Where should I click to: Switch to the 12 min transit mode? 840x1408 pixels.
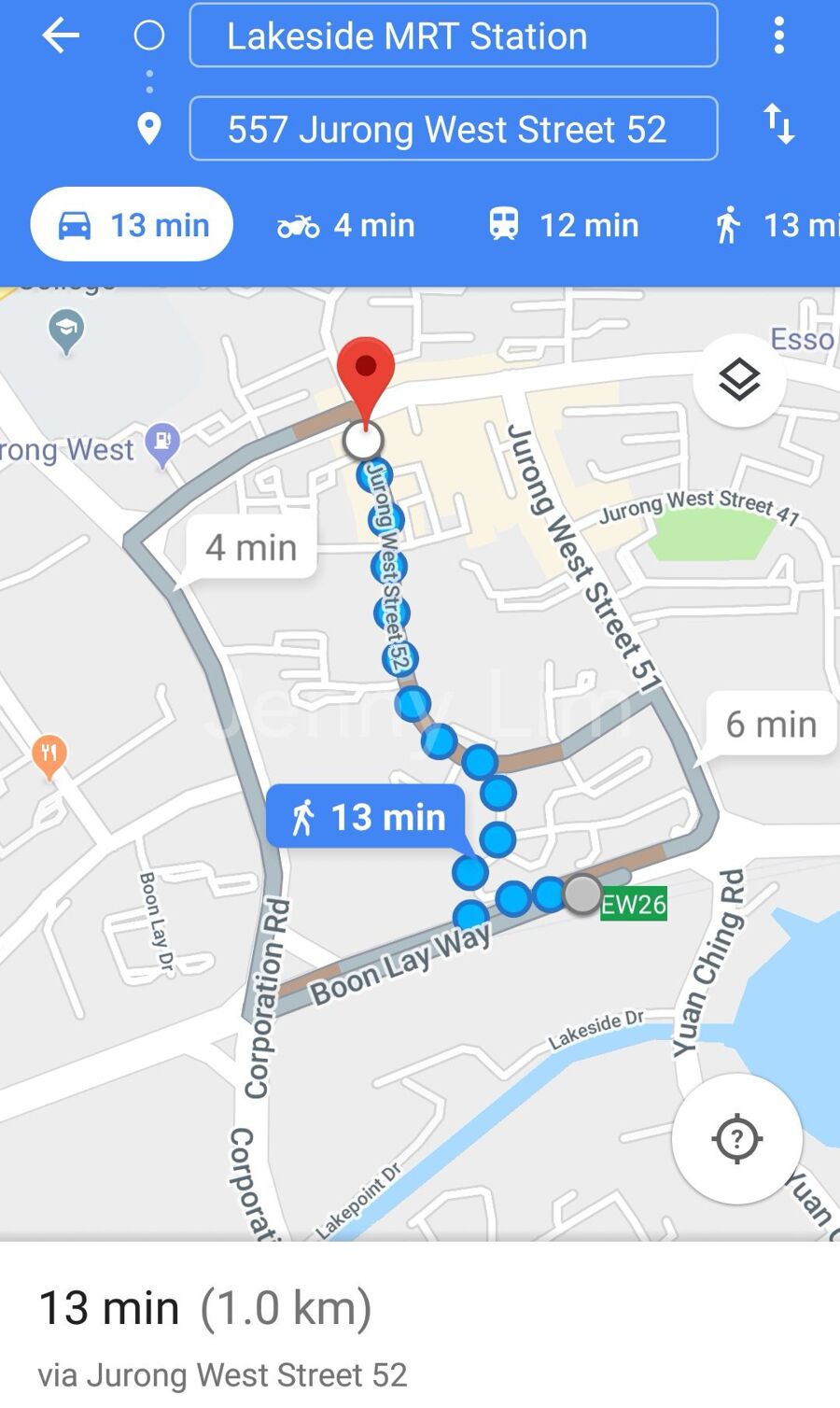point(564,225)
